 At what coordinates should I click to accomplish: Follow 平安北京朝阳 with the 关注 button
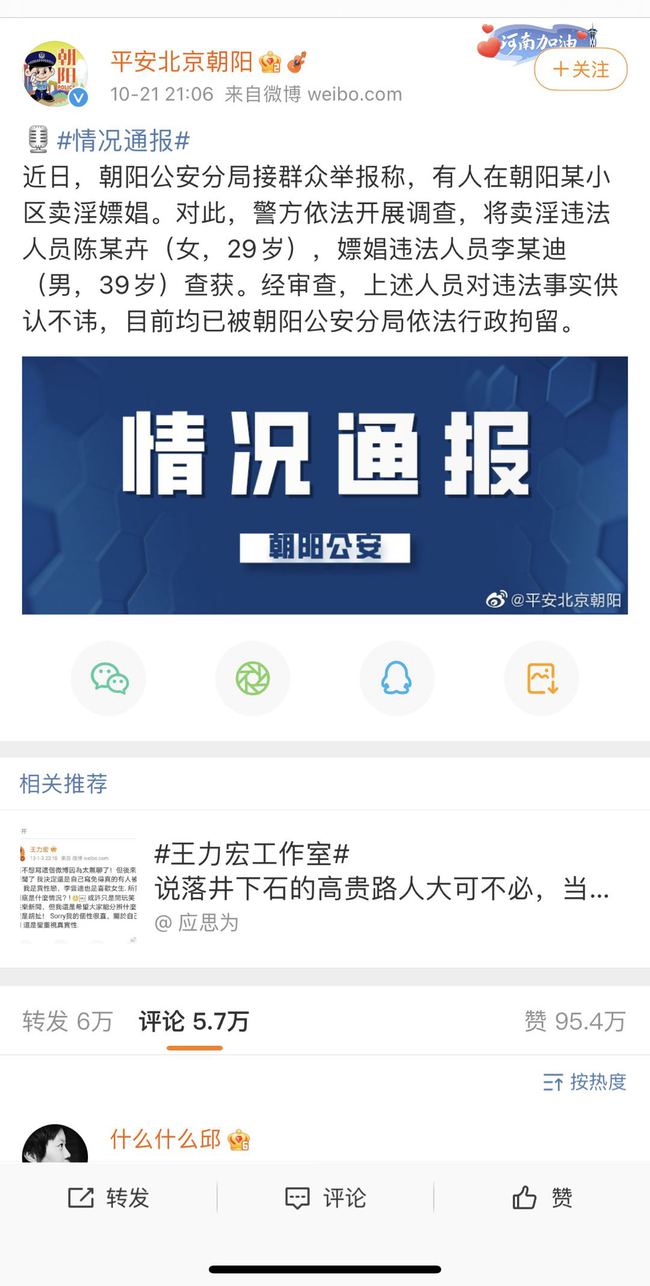pyautogui.click(x=580, y=69)
